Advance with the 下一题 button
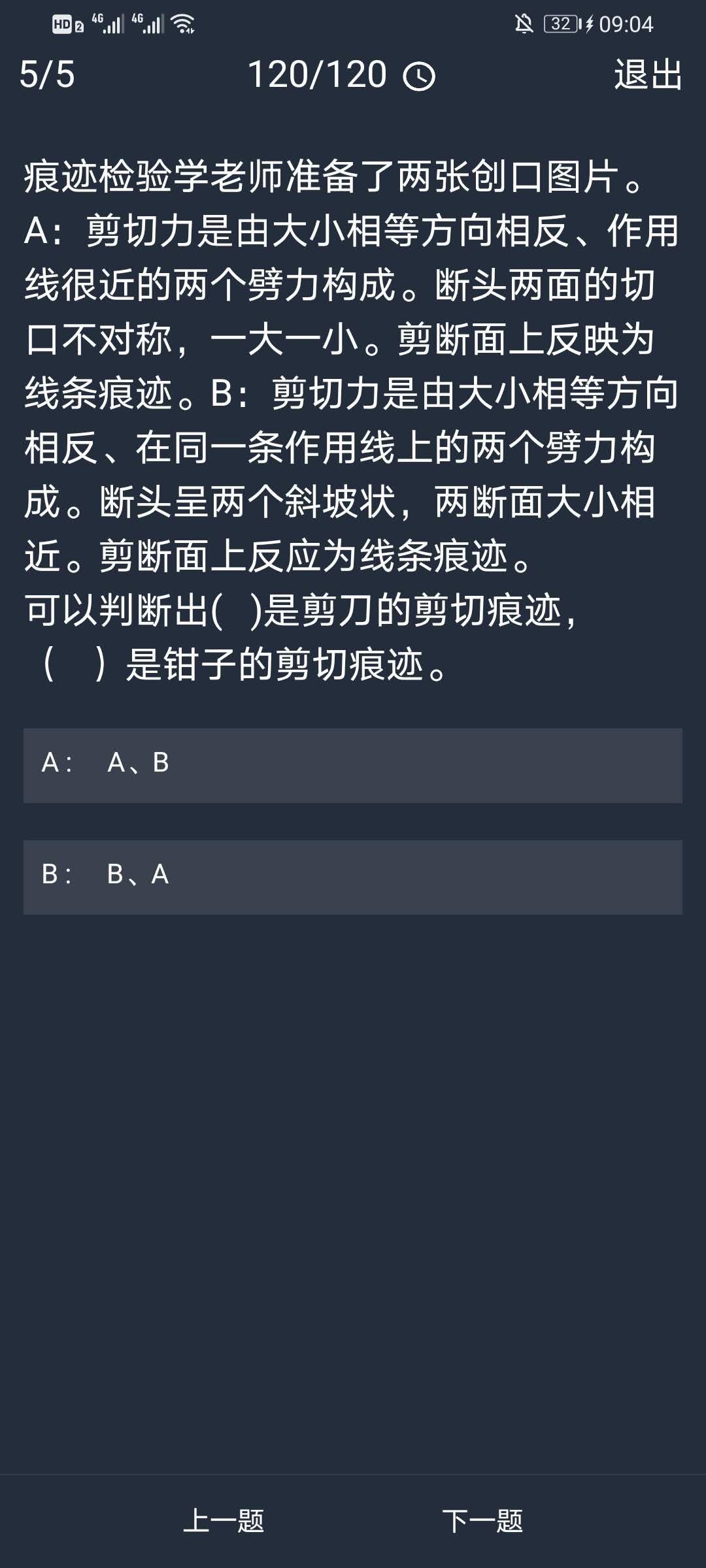This screenshot has width=706, height=1568. tap(482, 1520)
